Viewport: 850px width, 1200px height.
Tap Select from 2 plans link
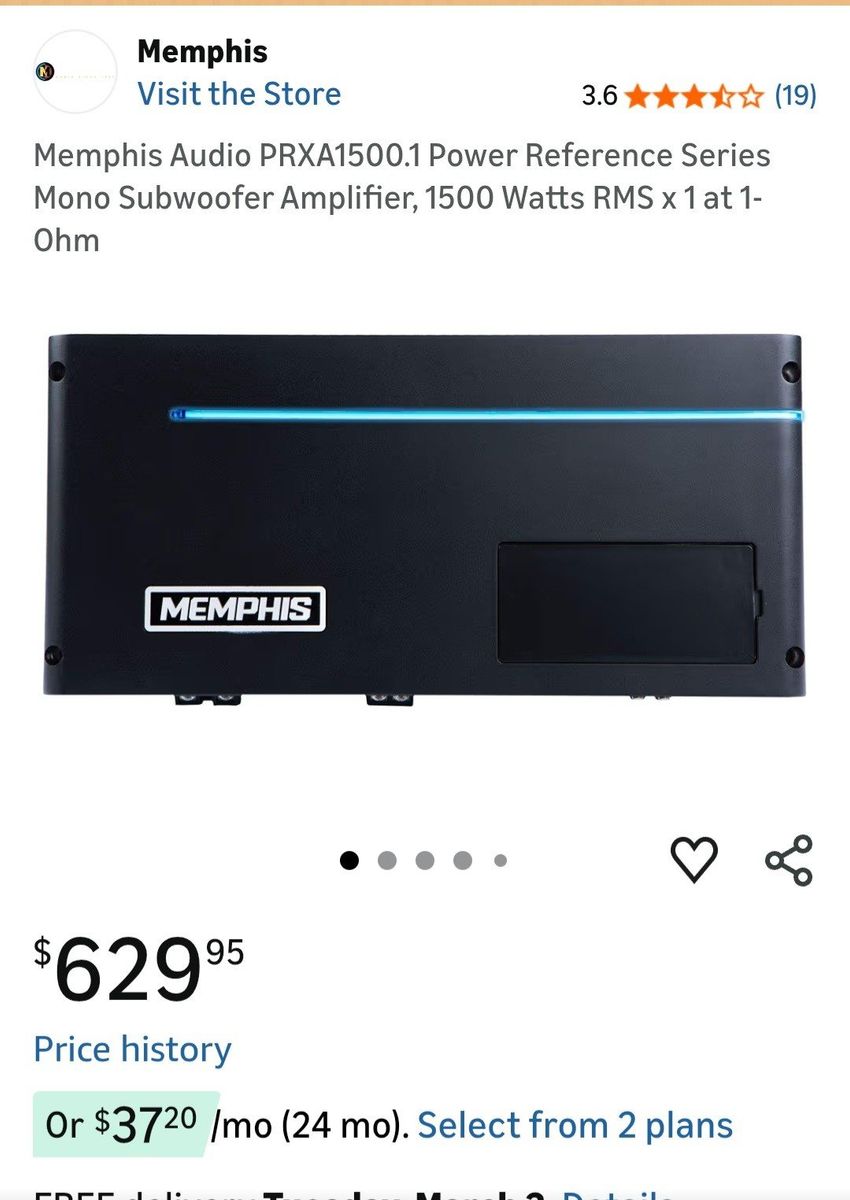click(575, 1125)
